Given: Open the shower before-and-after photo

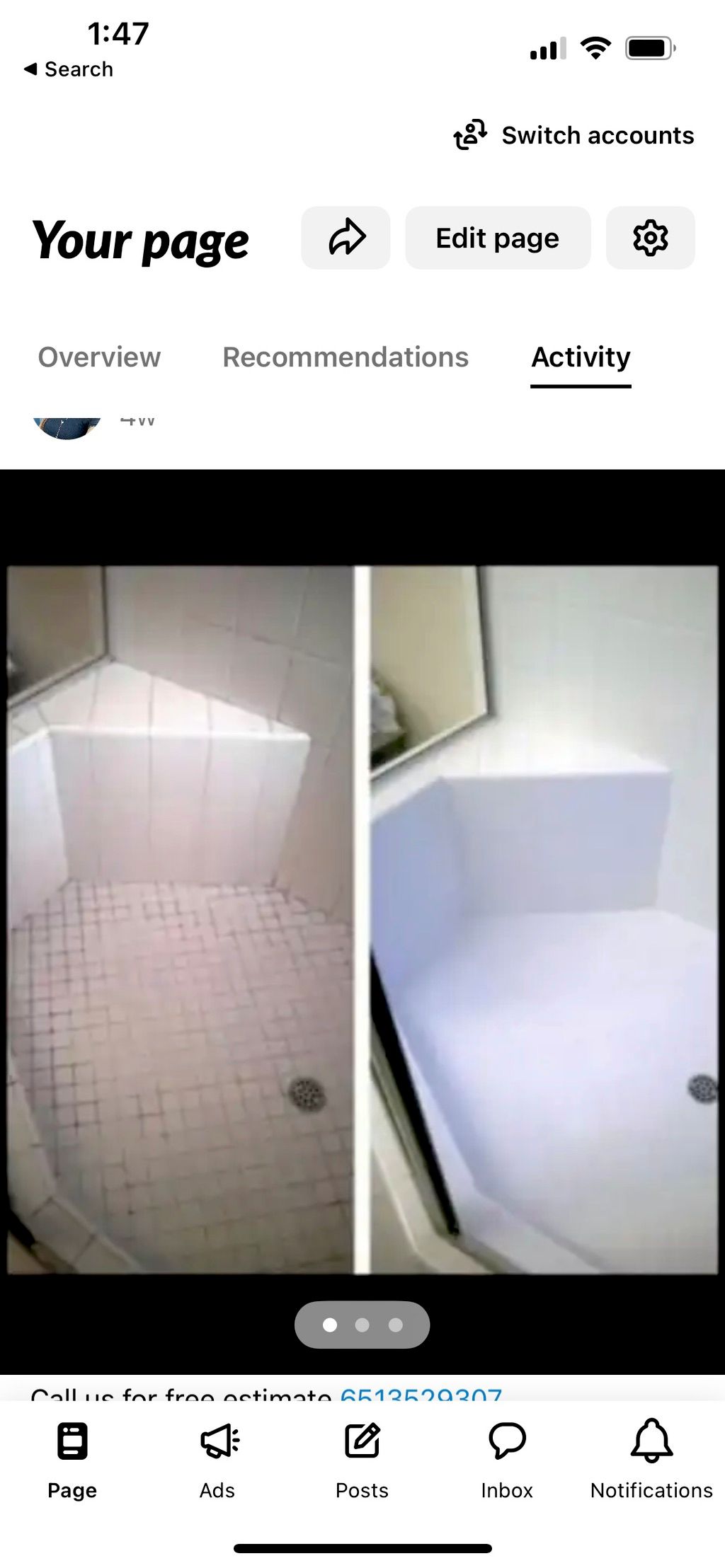Looking at the screenshot, I should 362,920.
